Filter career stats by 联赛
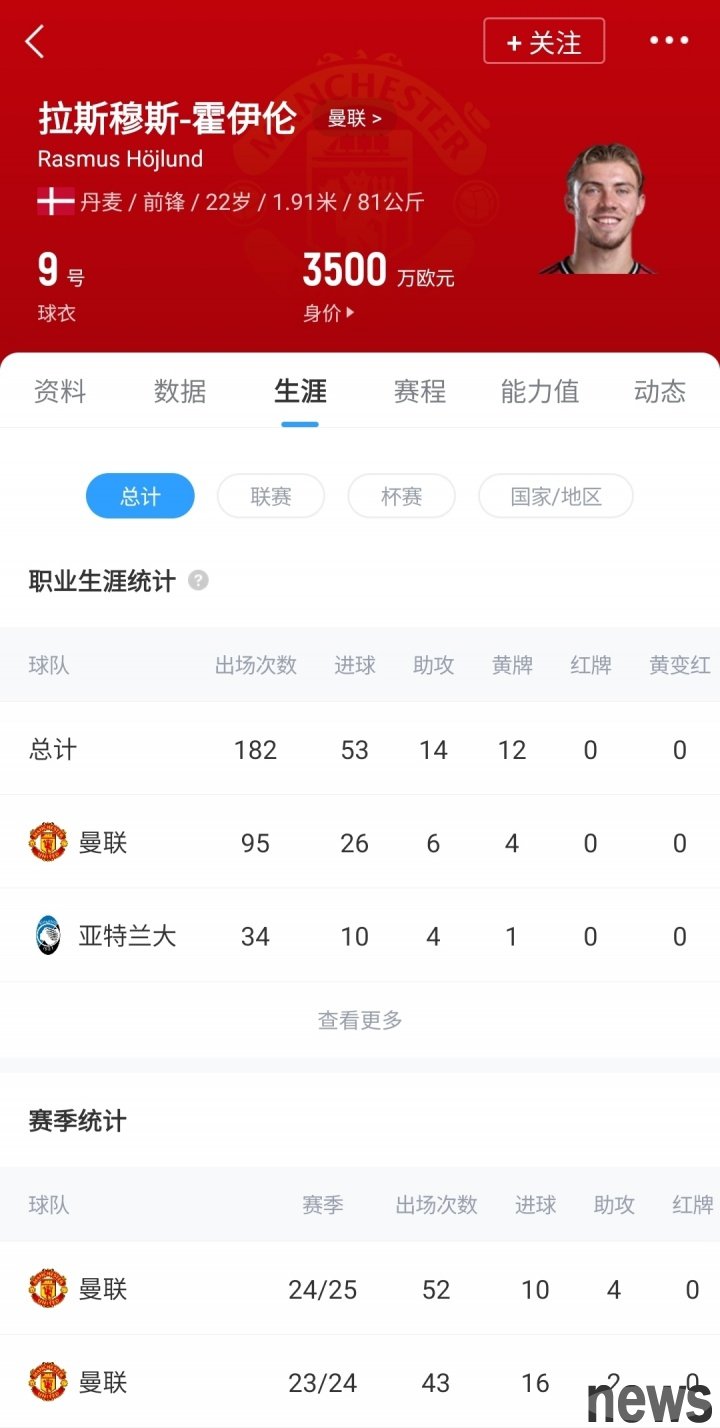The height and width of the screenshot is (1428, 720). coord(271,496)
